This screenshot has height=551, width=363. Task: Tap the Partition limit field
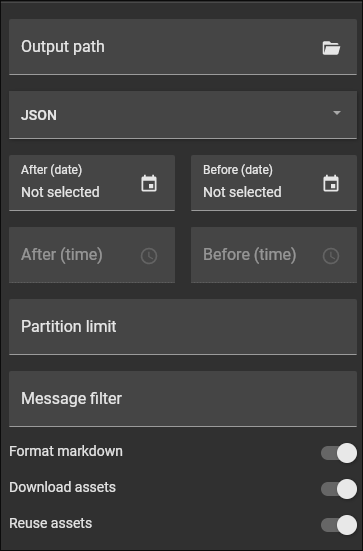coord(183,327)
